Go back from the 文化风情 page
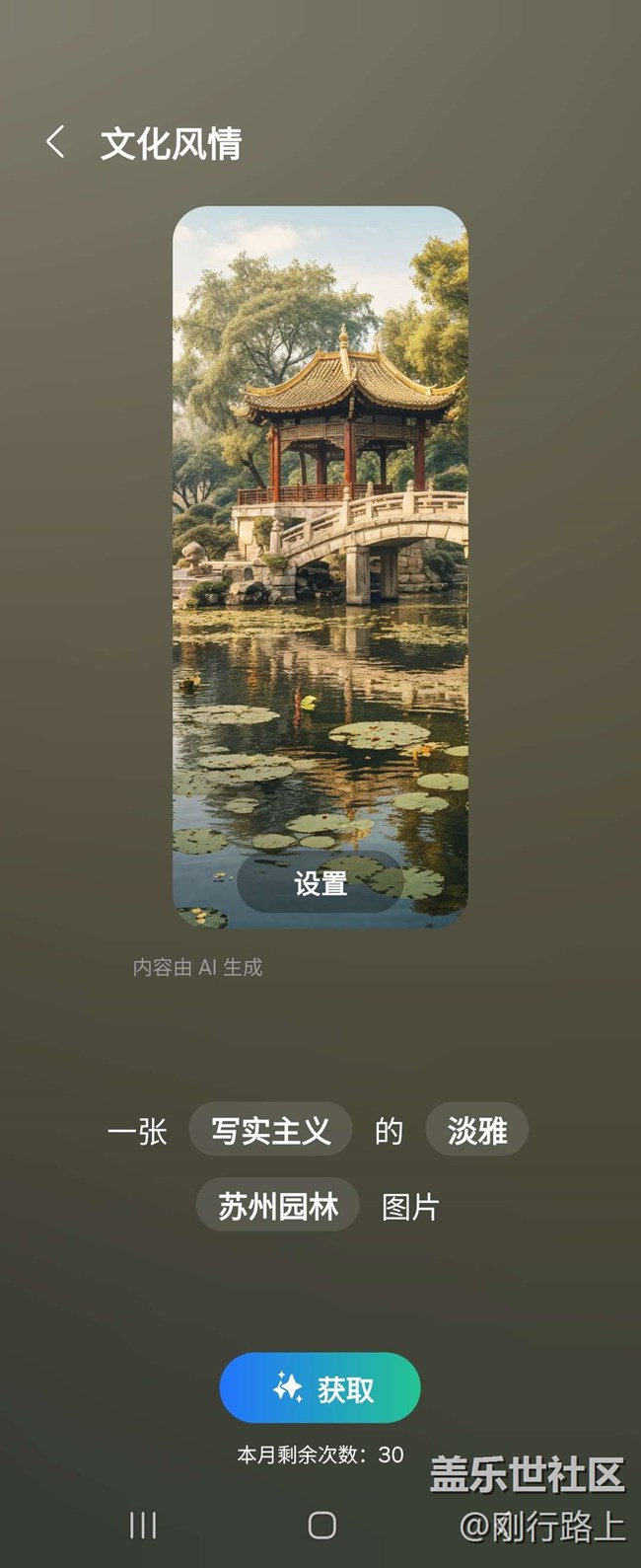Image resolution: width=641 pixels, height=1568 pixels. pyautogui.click(x=56, y=142)
